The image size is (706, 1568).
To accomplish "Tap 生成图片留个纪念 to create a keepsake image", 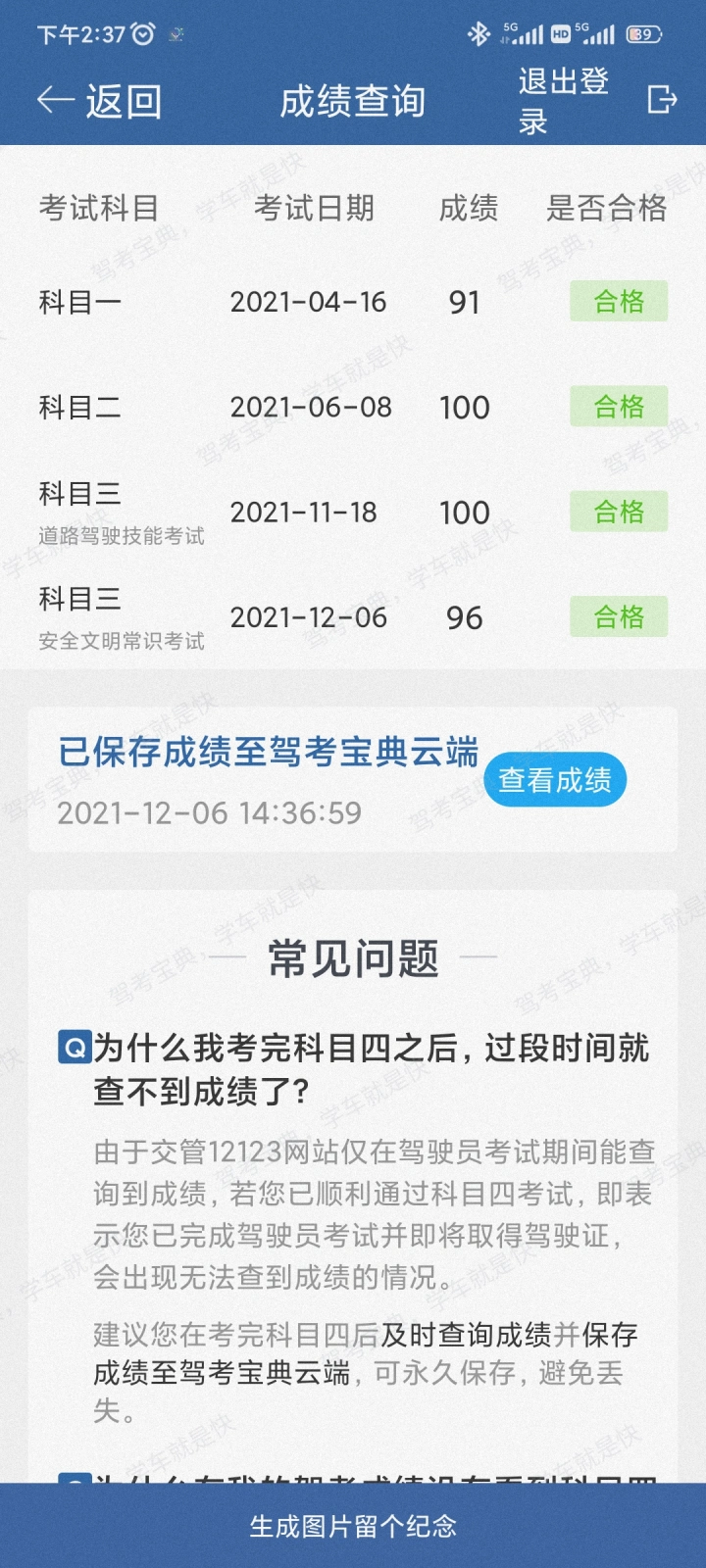I will click(x=353, y=1526).
